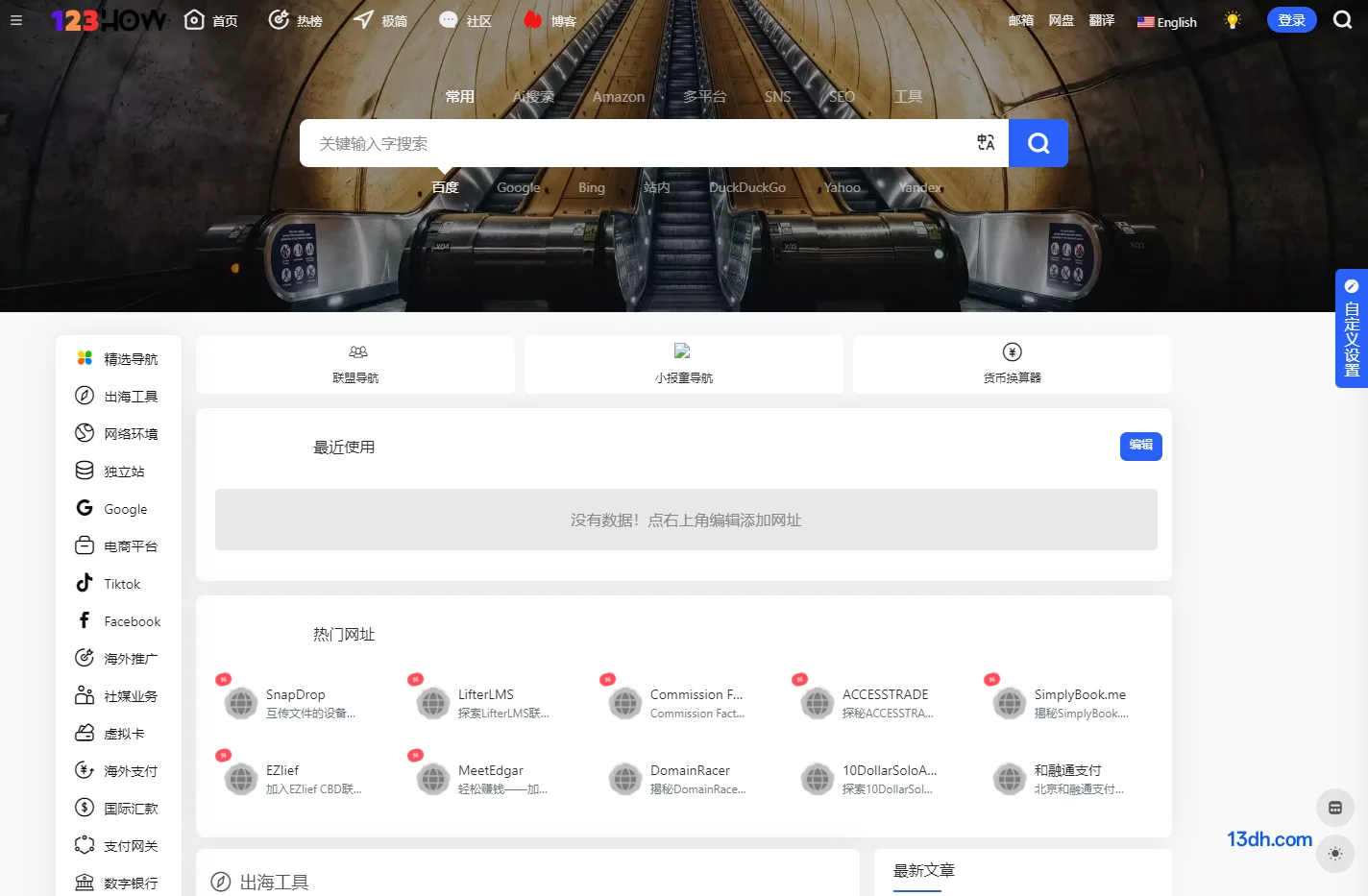Open the SnapDrop site entry
This screenshot has width=1368, height=896.
coord(293,703)
